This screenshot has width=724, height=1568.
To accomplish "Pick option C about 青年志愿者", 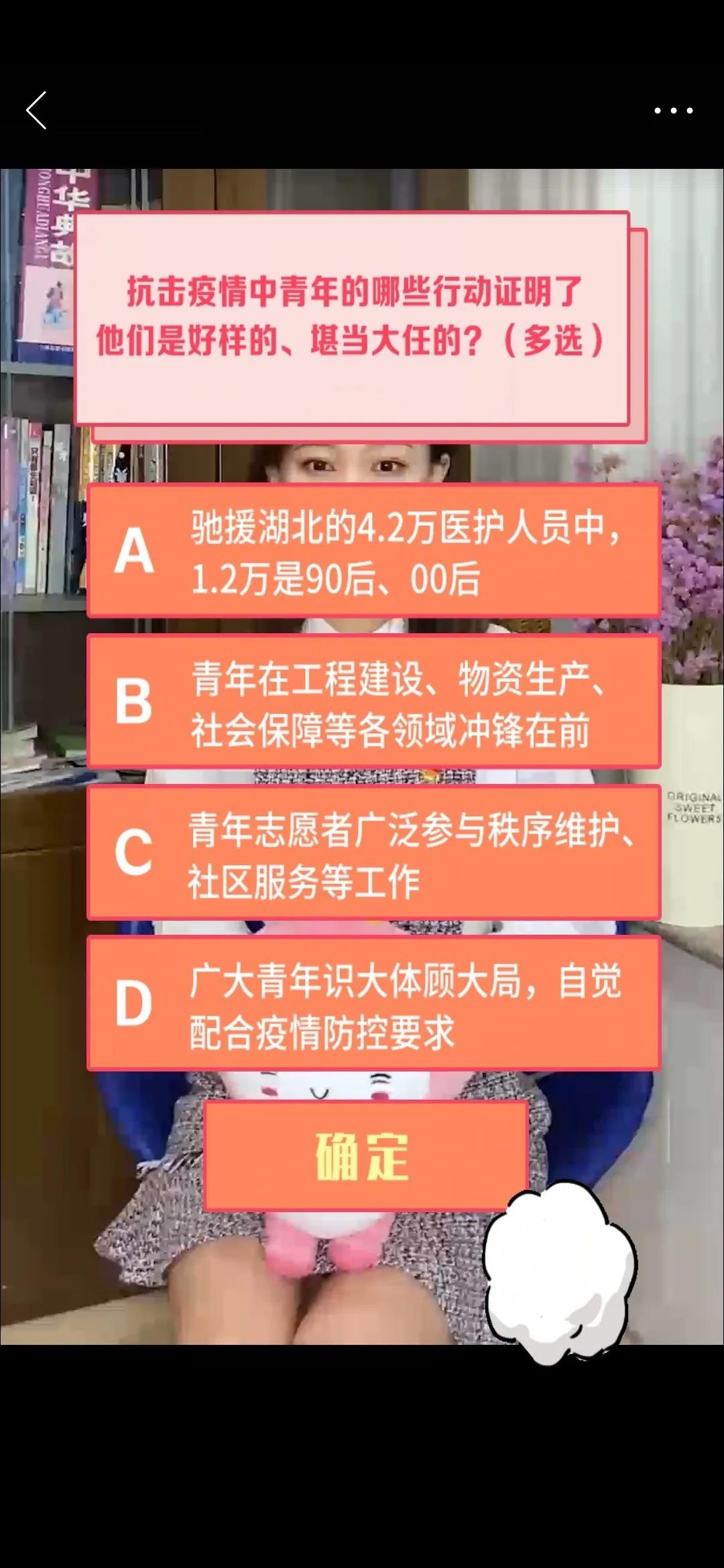I will coord(373,852).
